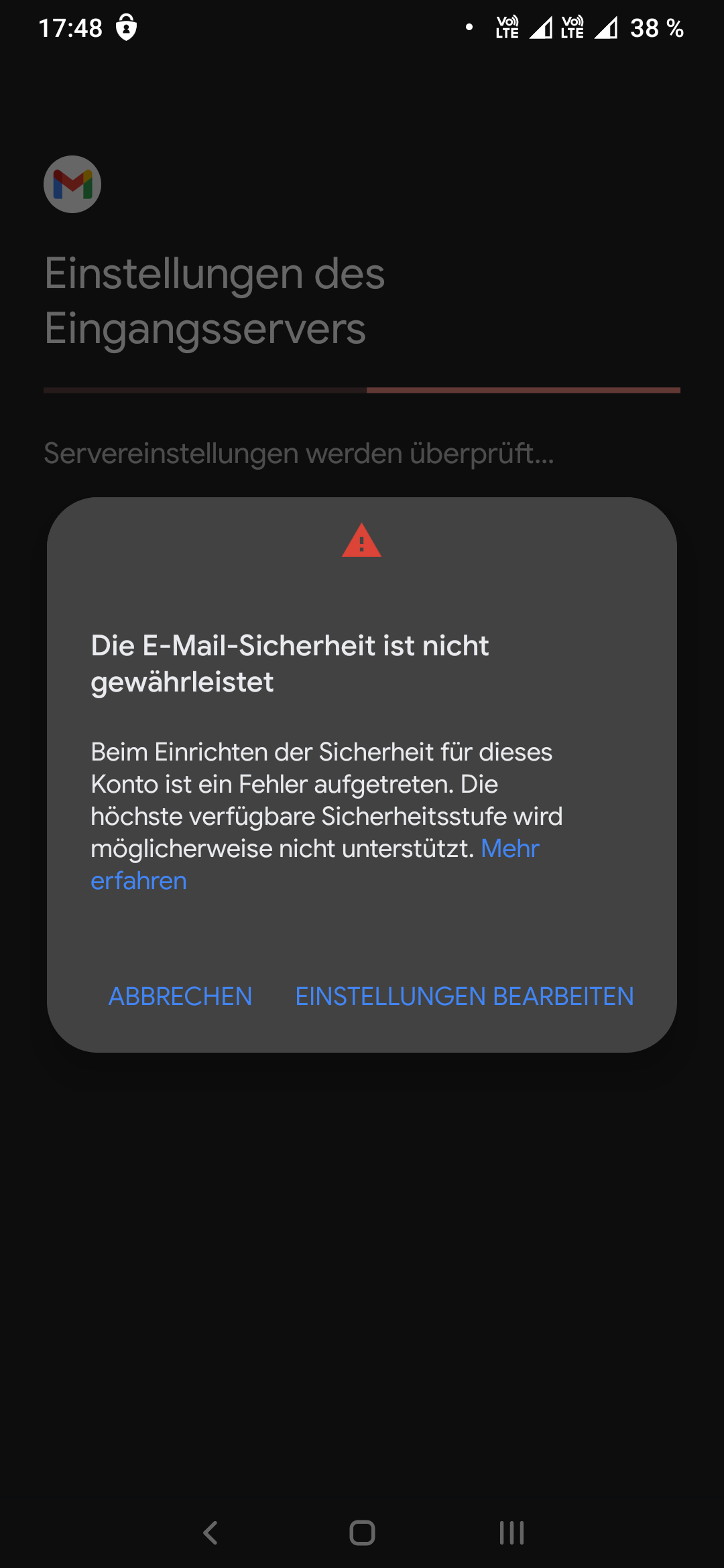724x1568 pixels.
Task: Choose EINSTELLUNGEN BEARBEITEN in the dialog
Action: point(464,996)
